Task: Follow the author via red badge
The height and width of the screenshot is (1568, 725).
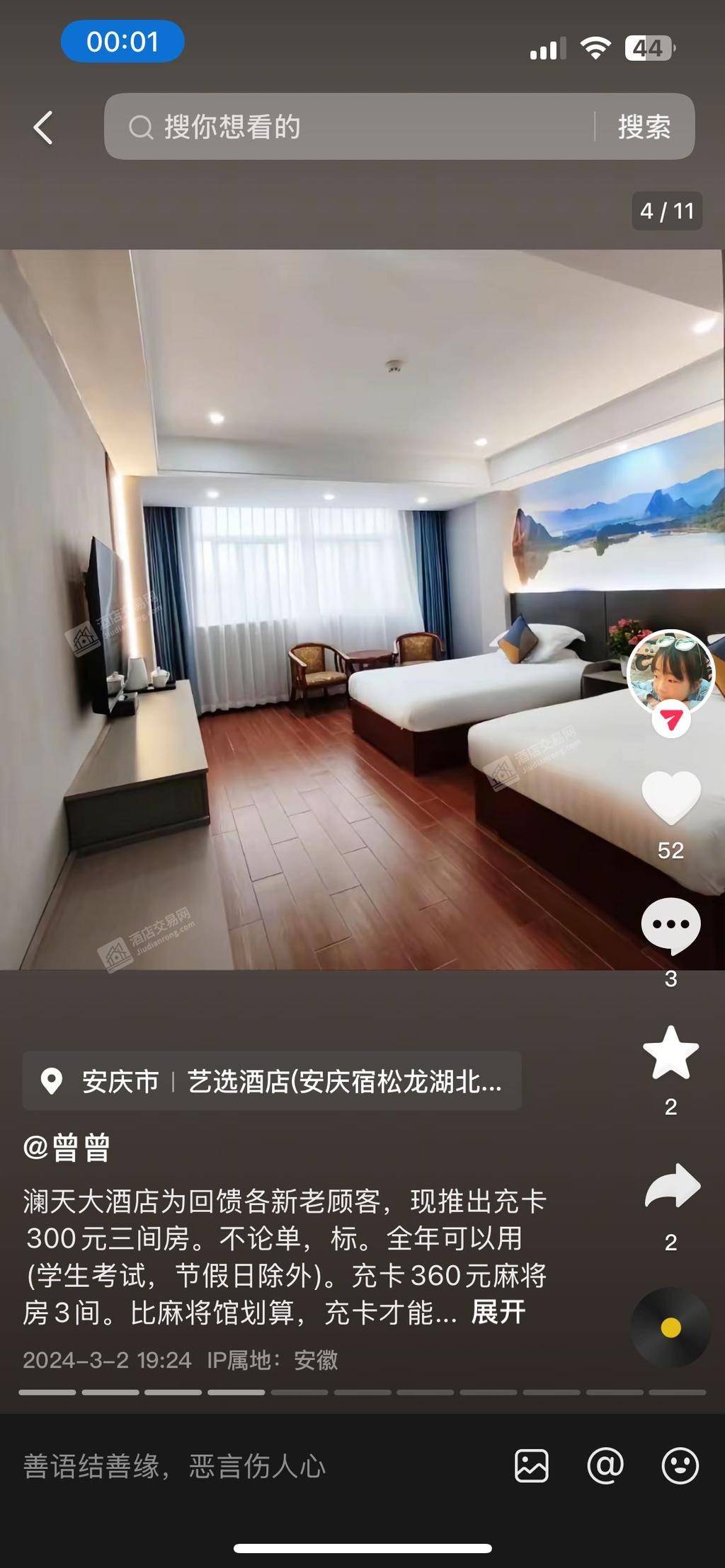Action: coord(670,720)
